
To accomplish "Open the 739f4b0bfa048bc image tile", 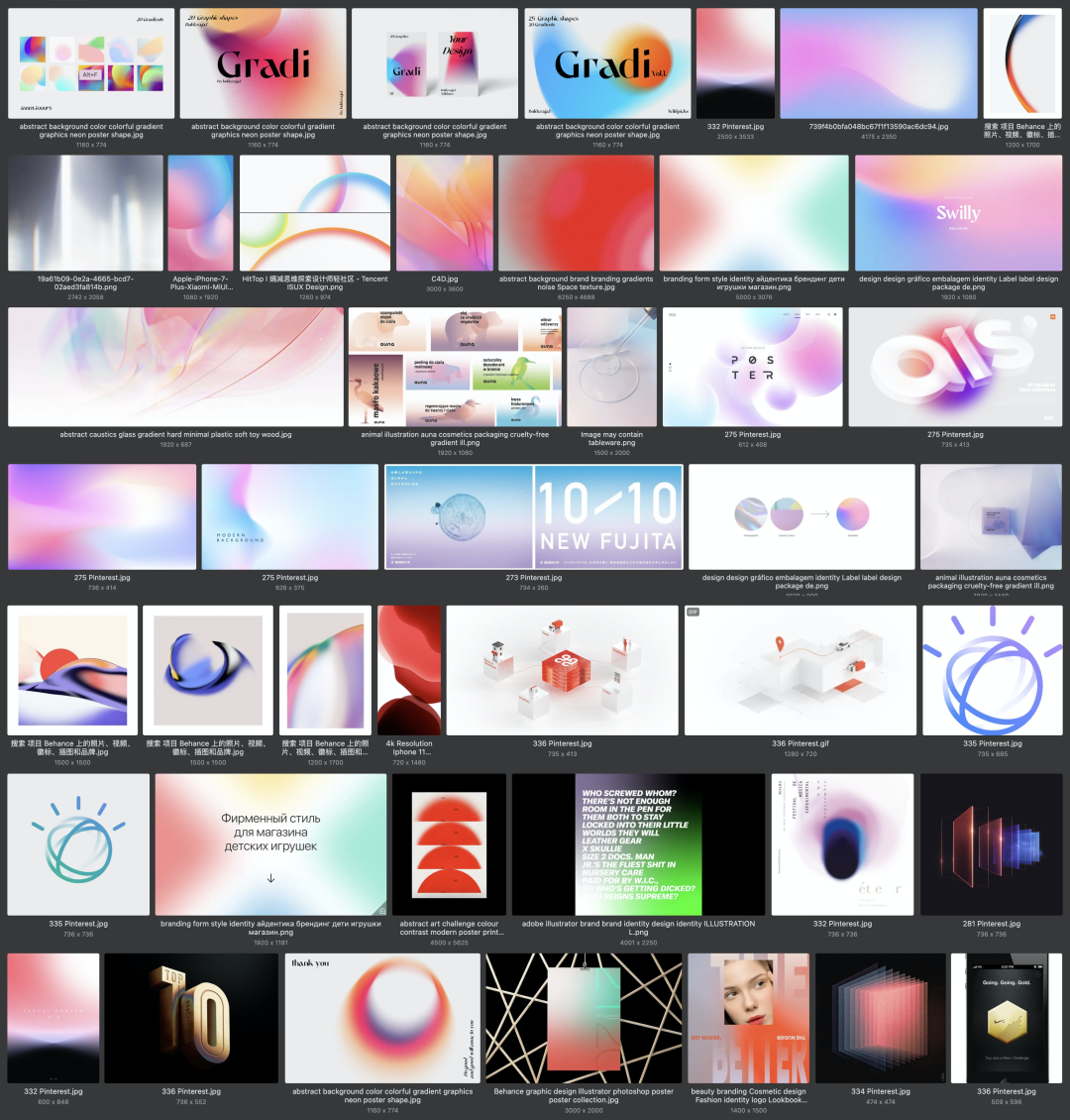I will (x=878, y=63).
